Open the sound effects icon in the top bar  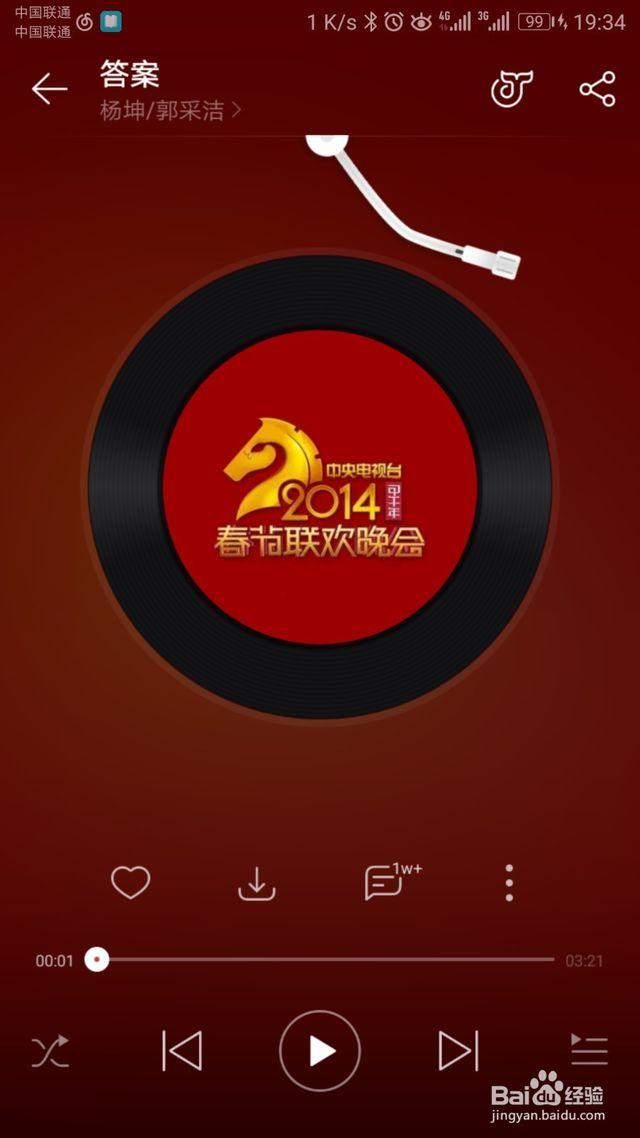[512, 89]
